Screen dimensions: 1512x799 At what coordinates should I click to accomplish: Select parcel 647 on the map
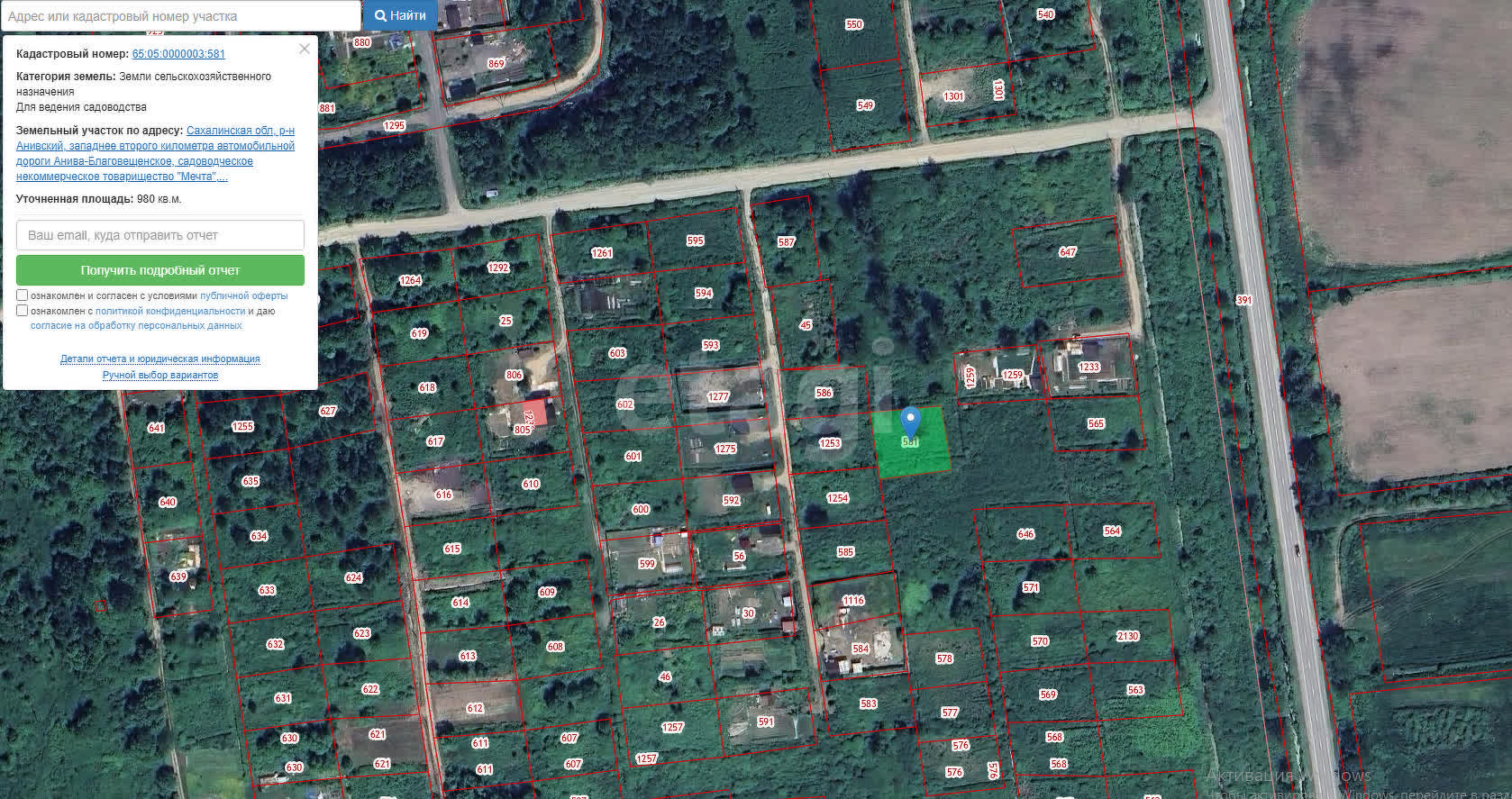[1068, 252]
